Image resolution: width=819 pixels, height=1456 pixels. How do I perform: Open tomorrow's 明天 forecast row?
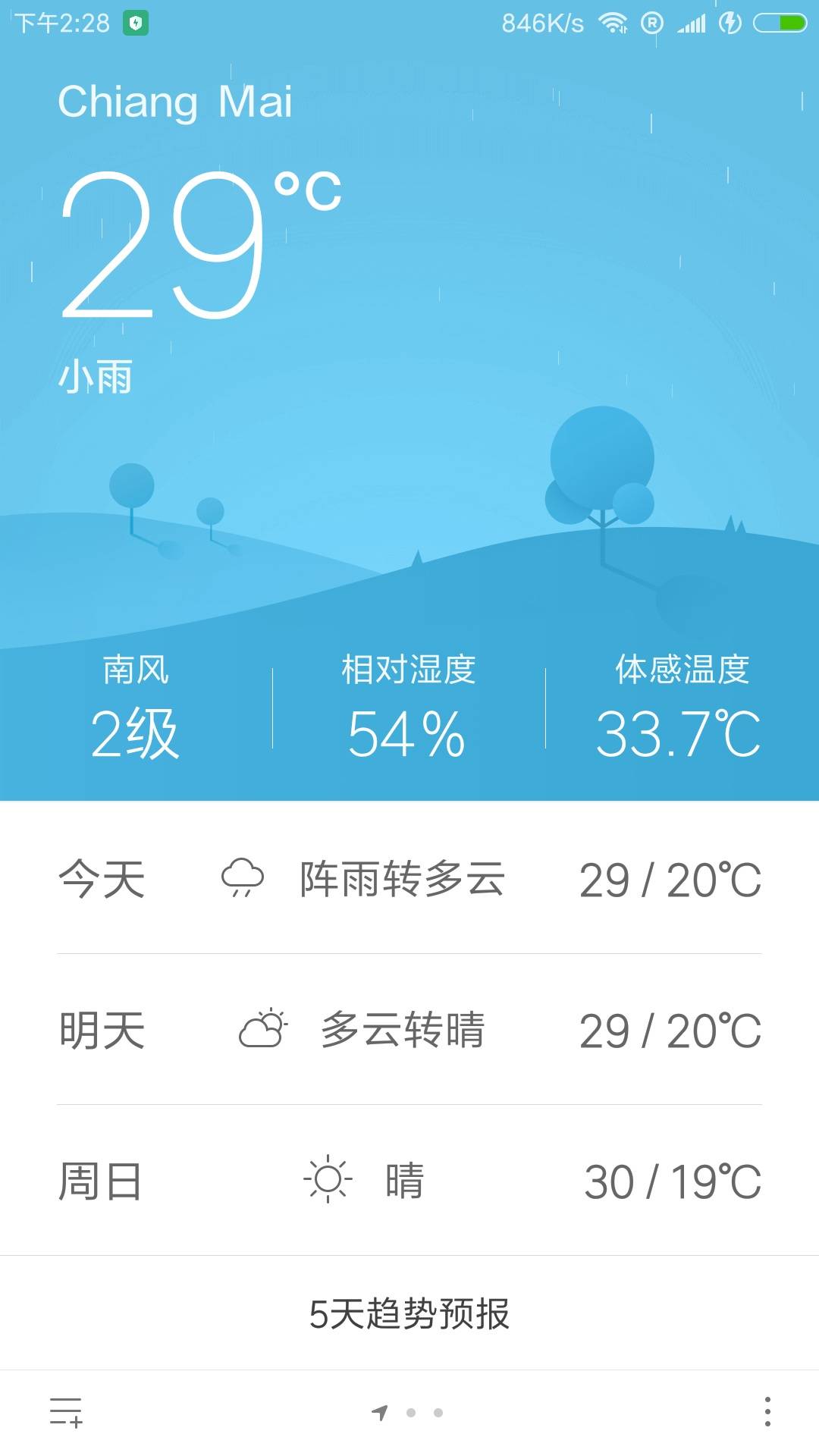409,1030
